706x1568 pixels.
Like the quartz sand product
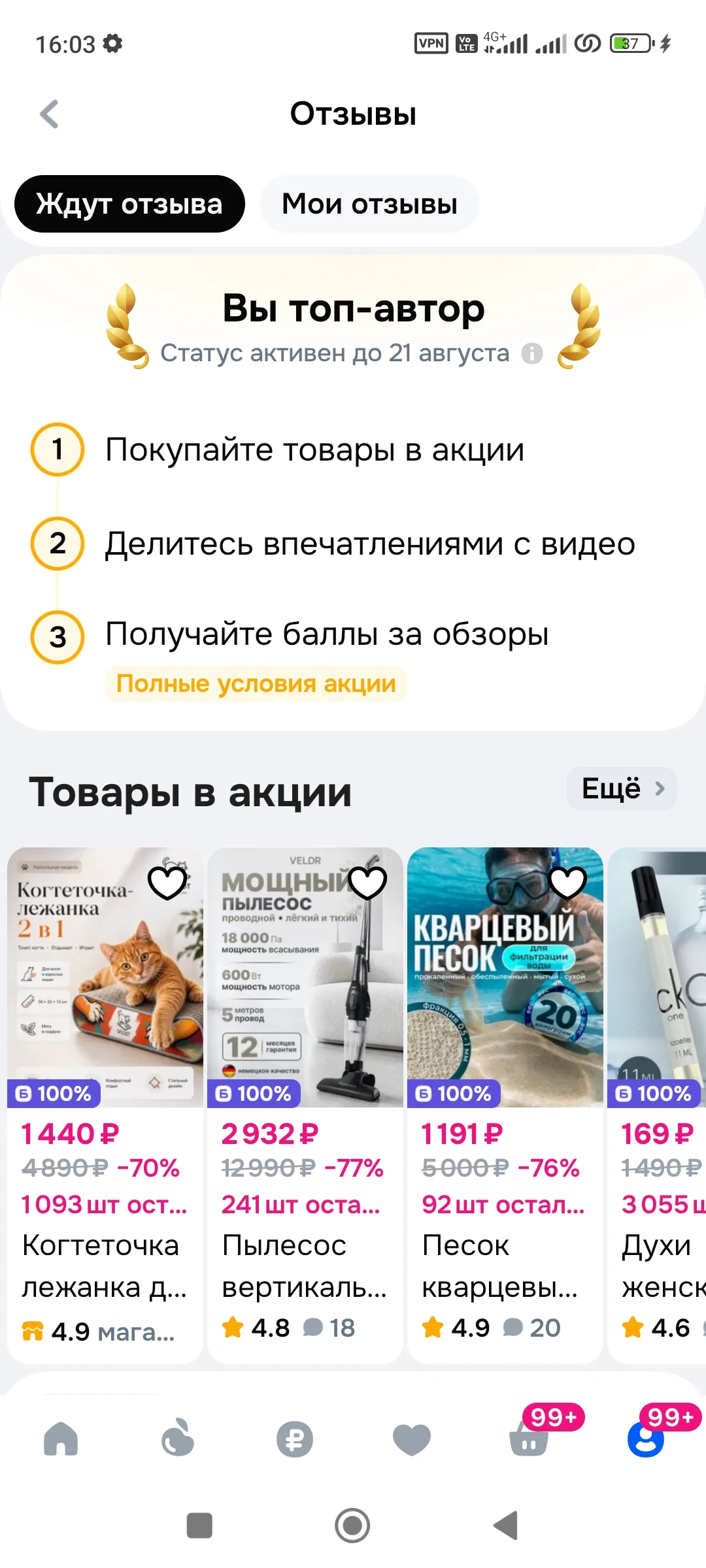click(568, 883)
